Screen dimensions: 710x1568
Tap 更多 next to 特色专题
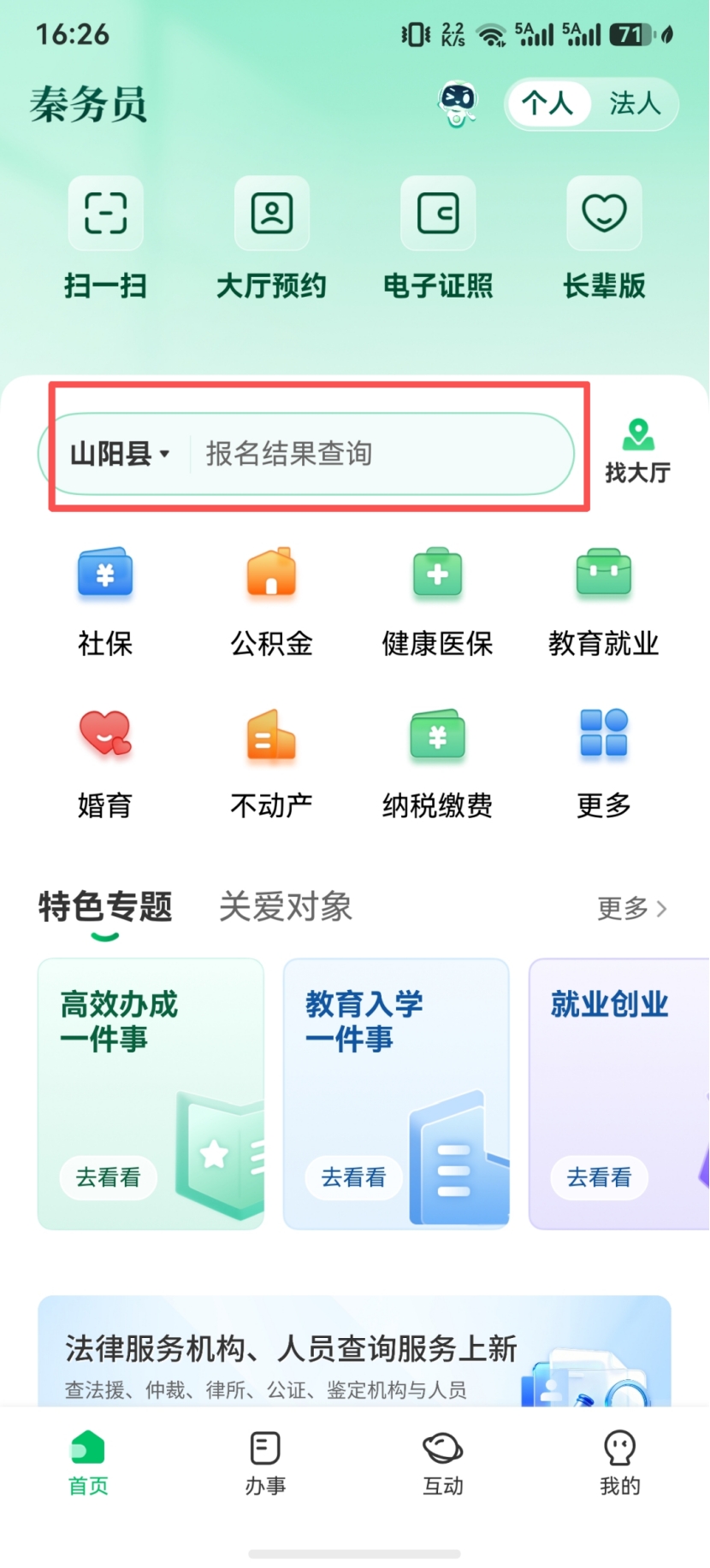click(632, 908)
